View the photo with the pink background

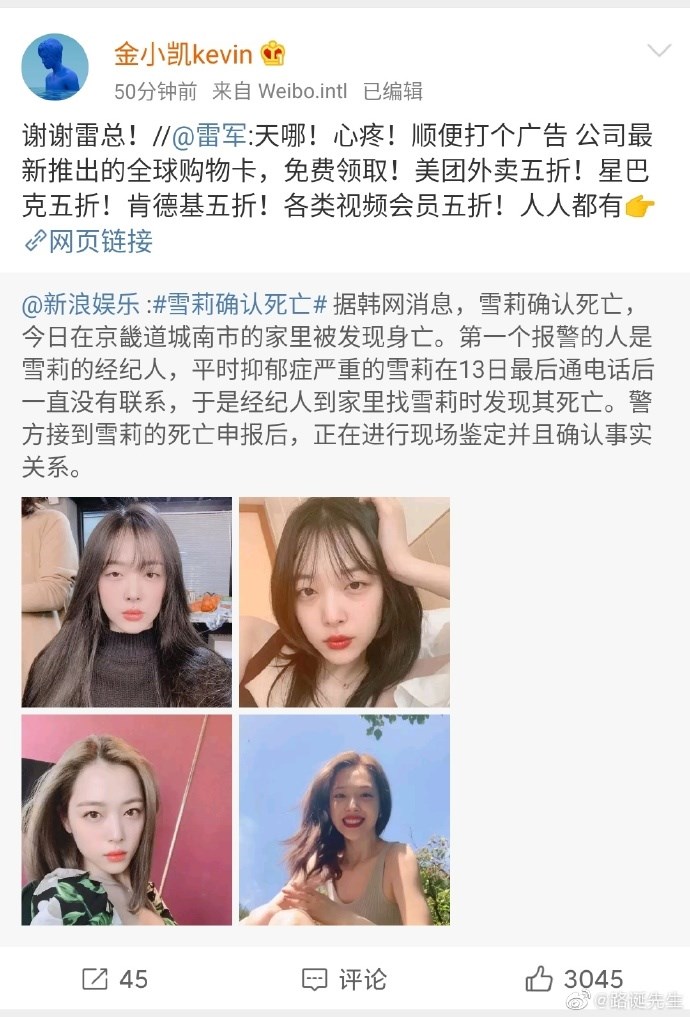[127, 820]
